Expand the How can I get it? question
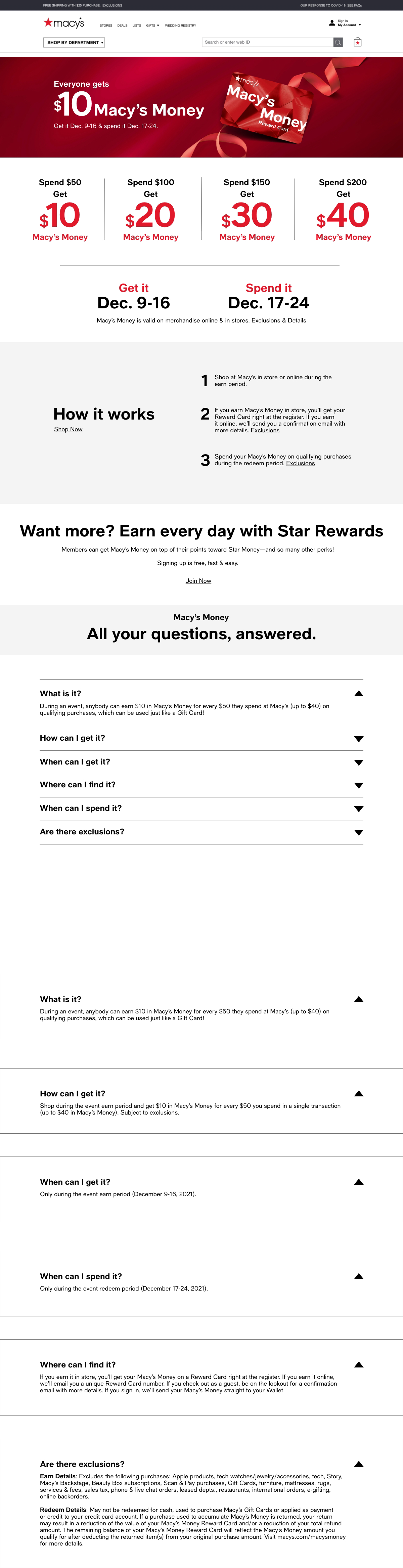 pos(201,738)
